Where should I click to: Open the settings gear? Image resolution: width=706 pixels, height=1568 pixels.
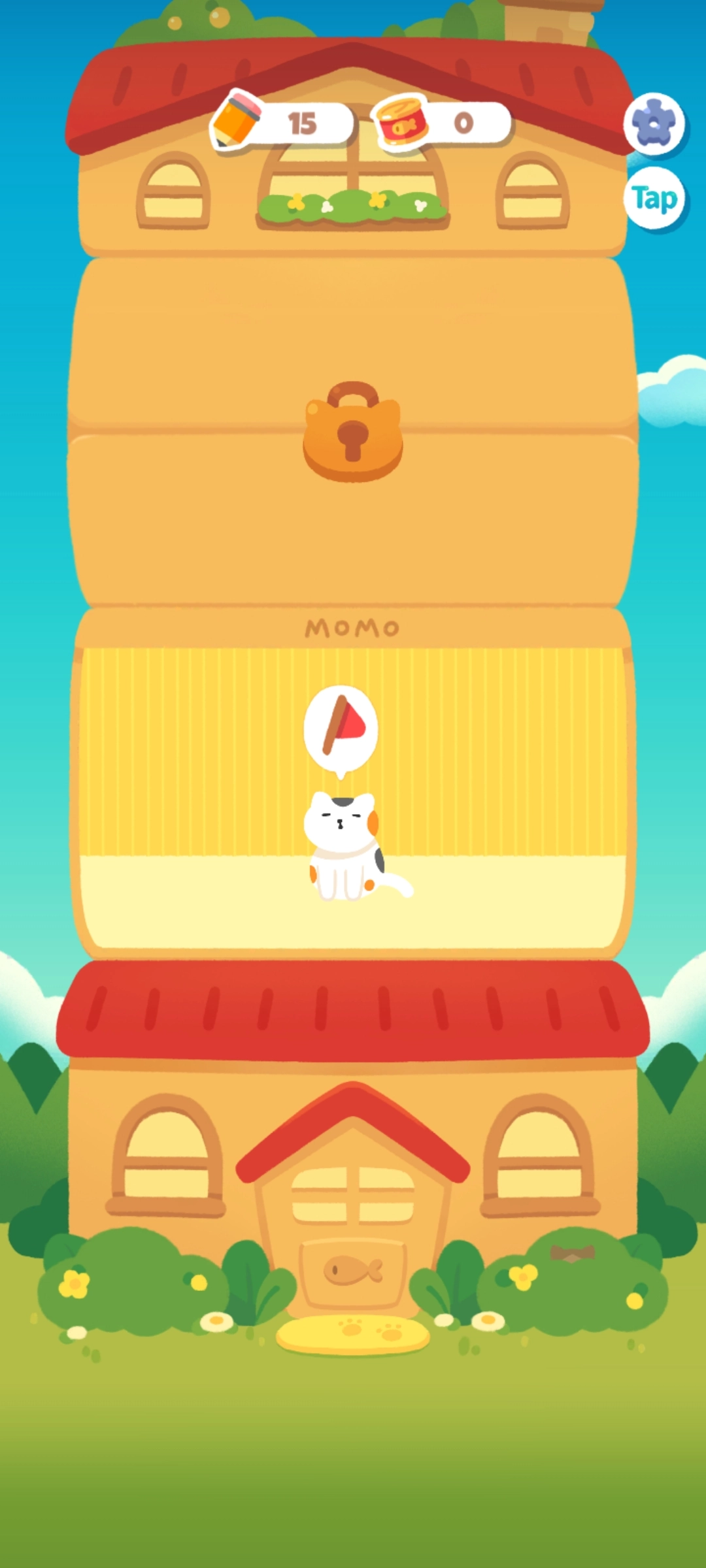653,123
